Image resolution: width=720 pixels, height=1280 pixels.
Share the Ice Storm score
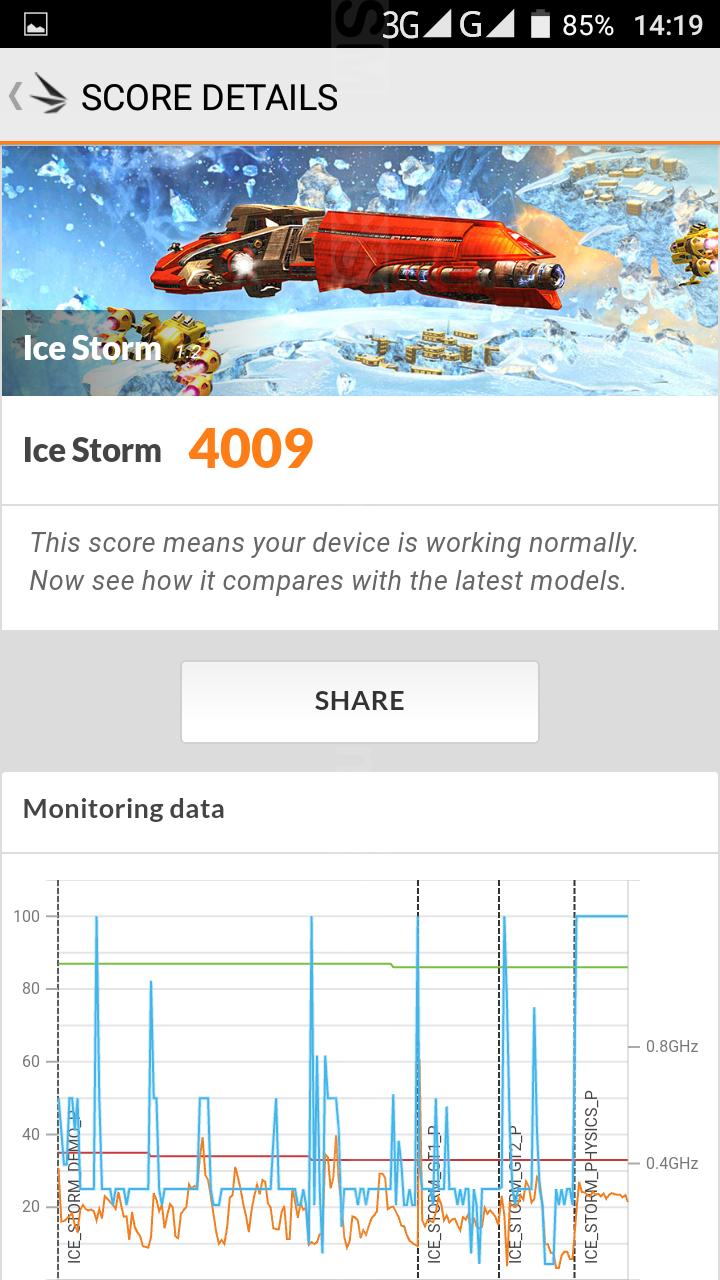pos(360,701)
